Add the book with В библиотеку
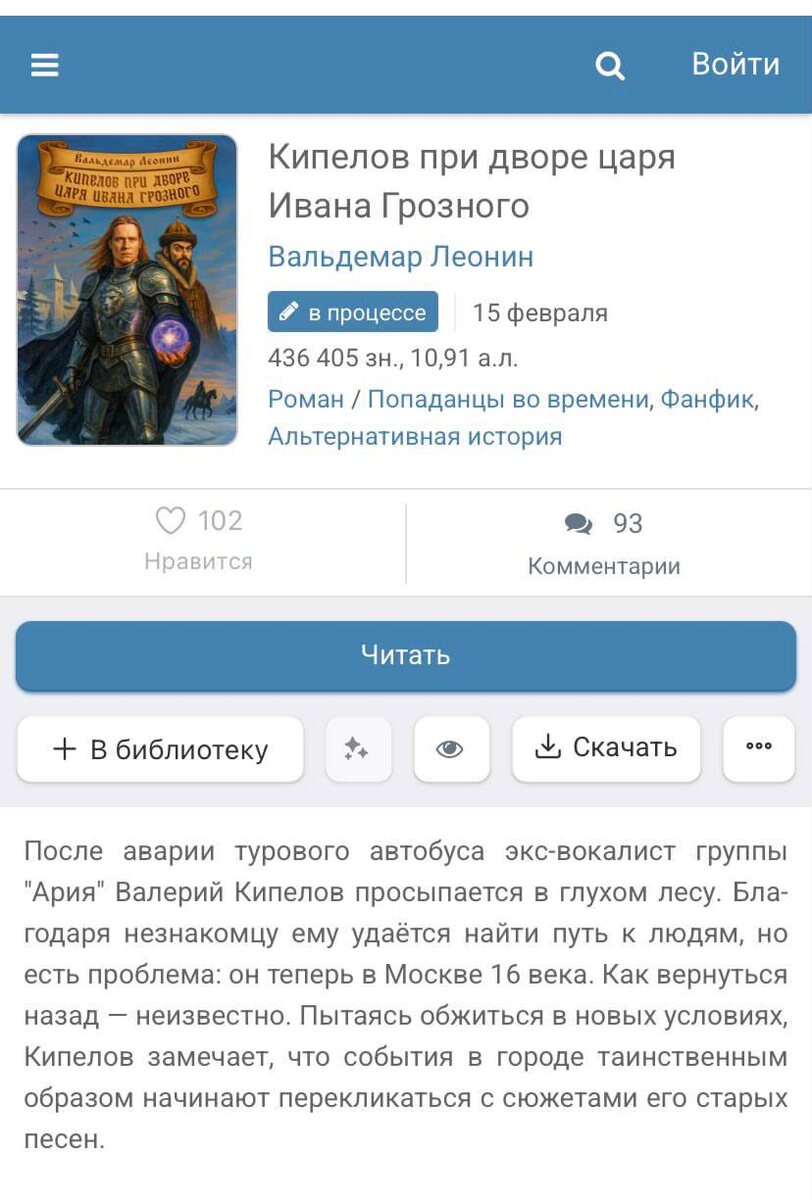812x1200 pixels. (x=160, y=749)
